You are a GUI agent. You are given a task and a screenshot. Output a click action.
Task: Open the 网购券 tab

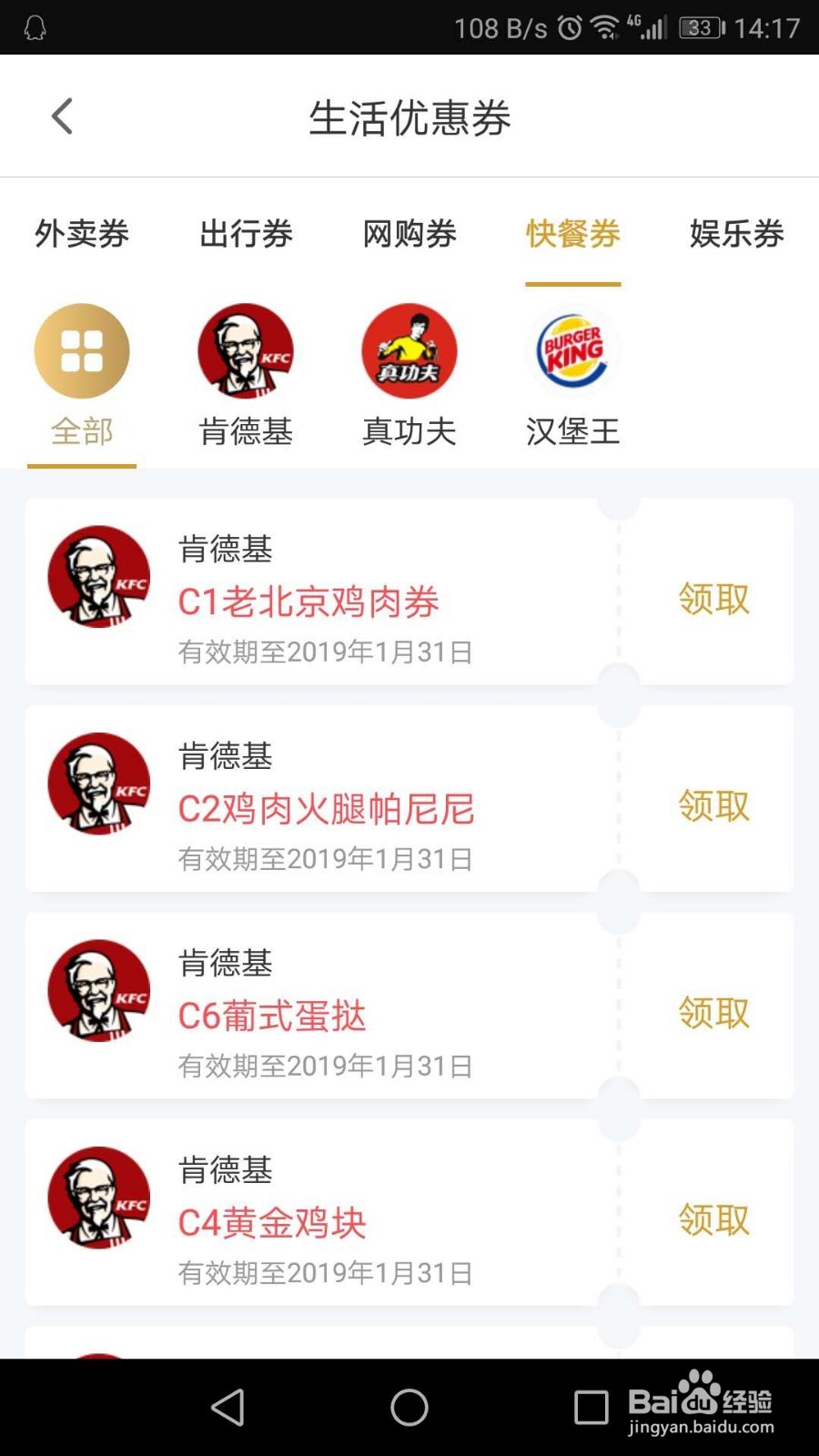coord(409,234)
